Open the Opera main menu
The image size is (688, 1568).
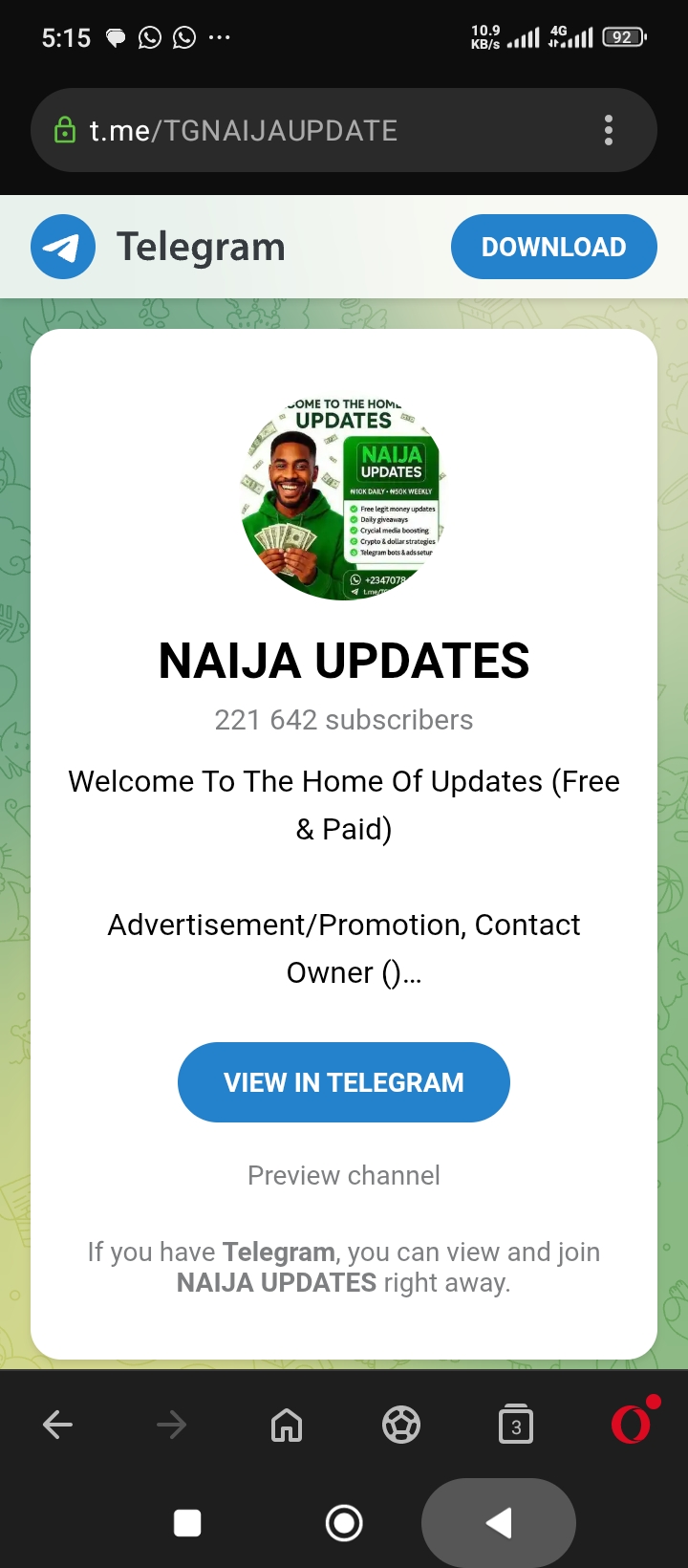(631, 1425)
